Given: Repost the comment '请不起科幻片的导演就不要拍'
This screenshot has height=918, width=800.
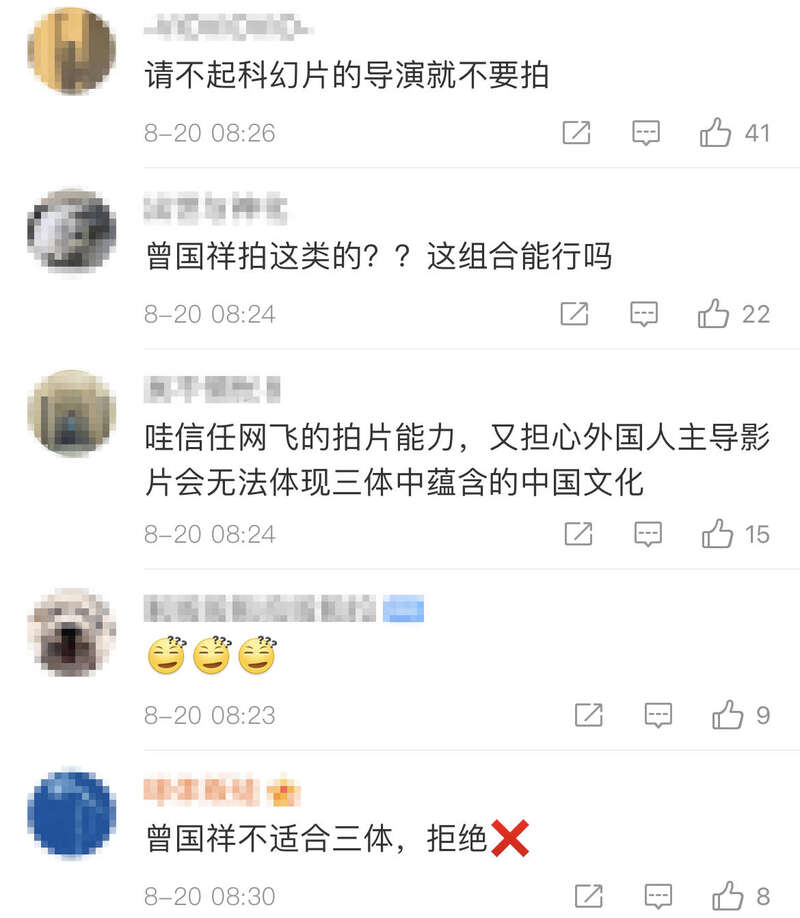Looking at the screenshot, I should pos(577,132).
